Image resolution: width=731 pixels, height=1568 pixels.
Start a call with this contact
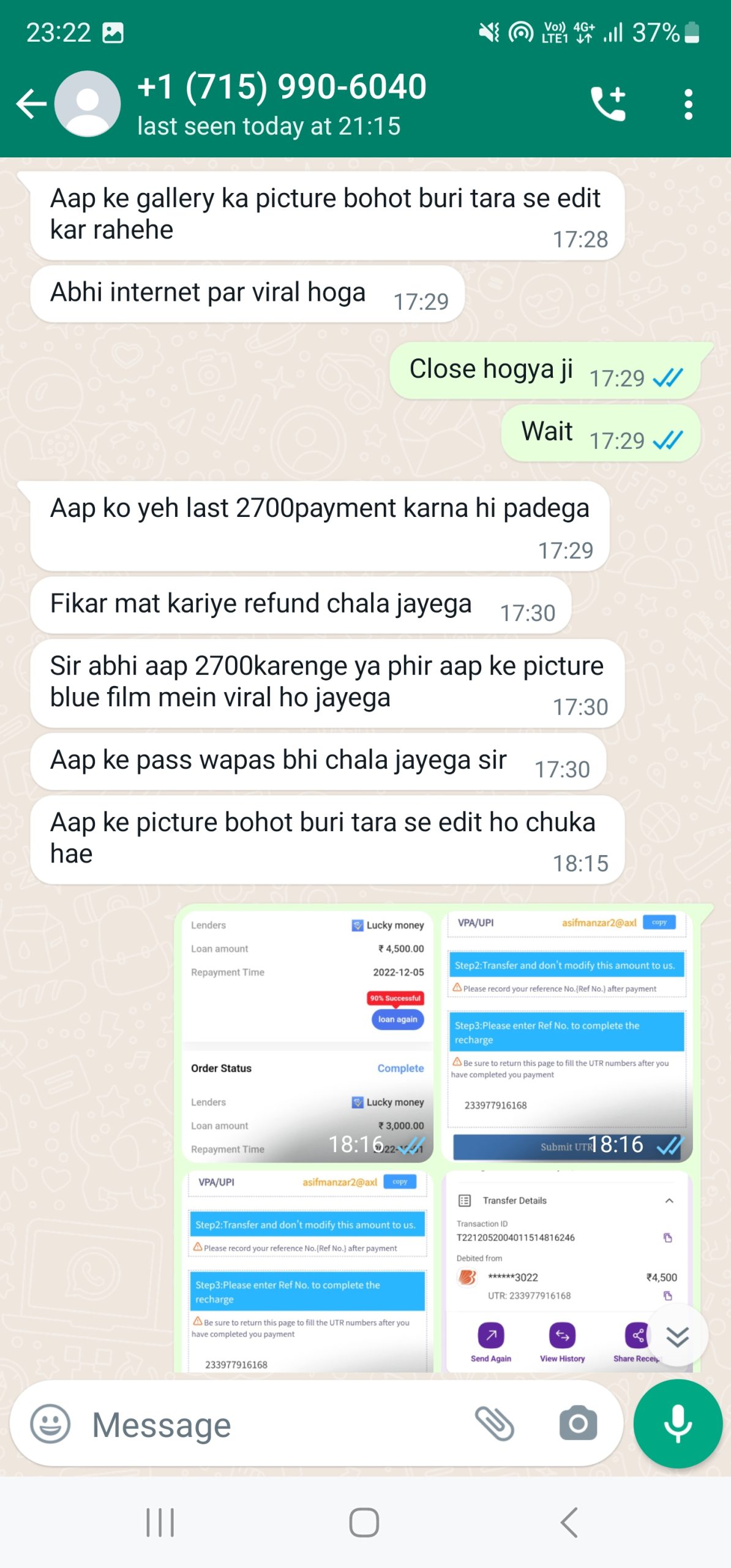click(x=607, y=104)
